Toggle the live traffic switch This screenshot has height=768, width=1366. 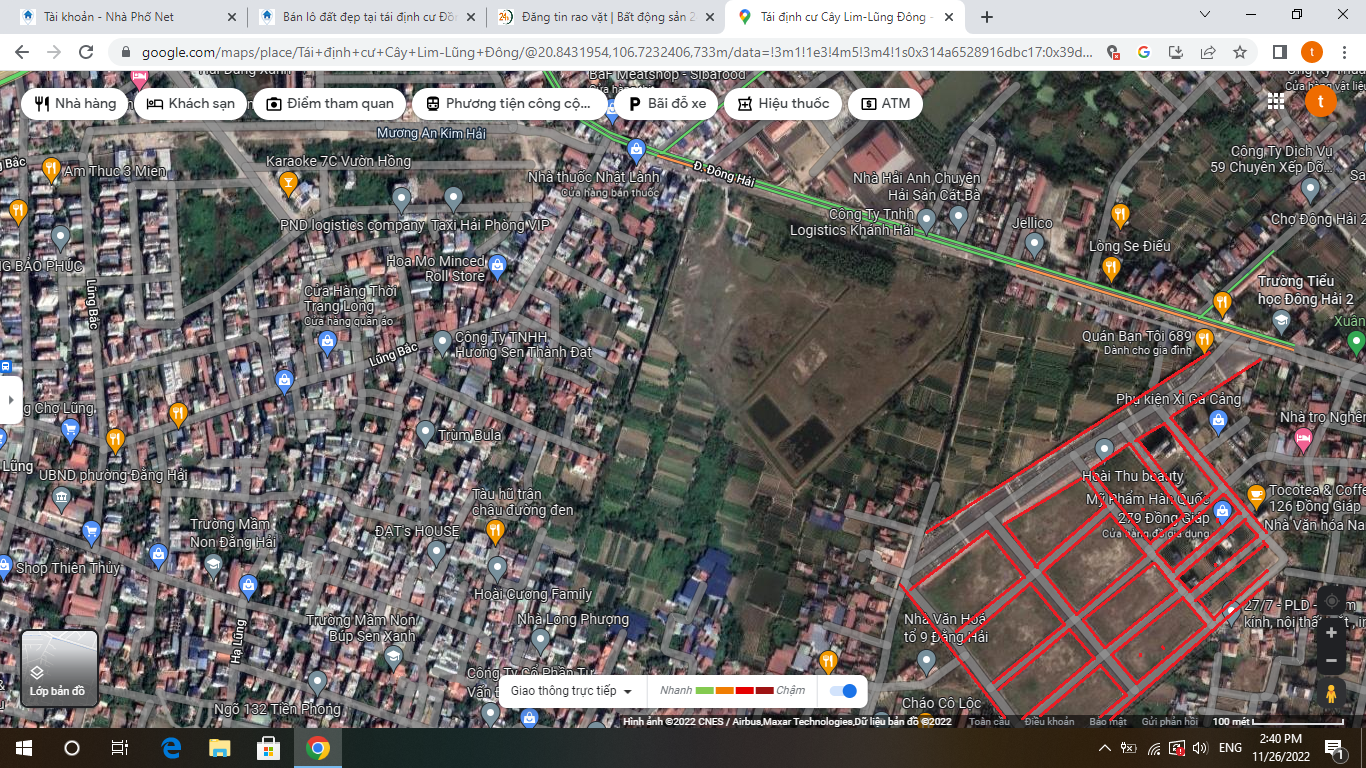(x=844, y=691)
